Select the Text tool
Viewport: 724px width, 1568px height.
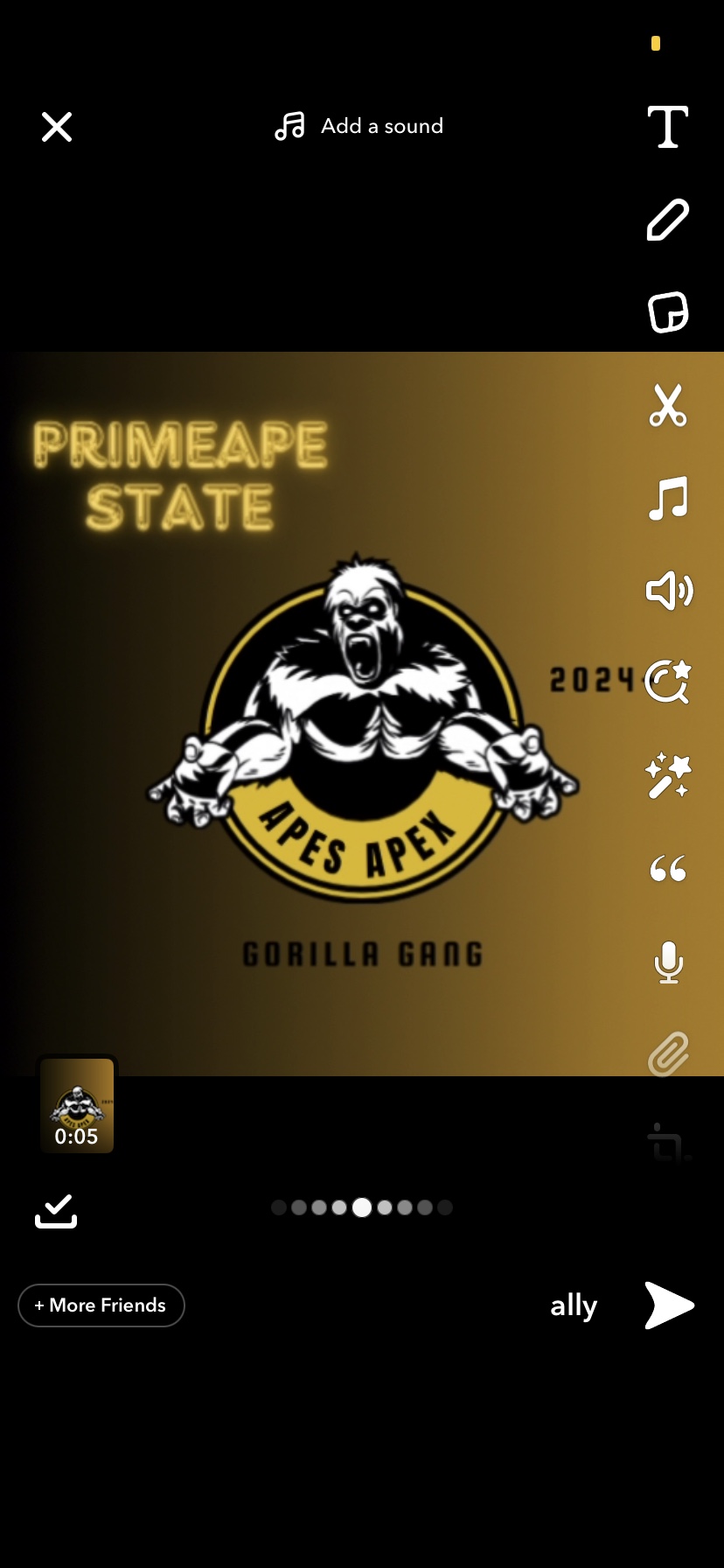pos(667,126)
